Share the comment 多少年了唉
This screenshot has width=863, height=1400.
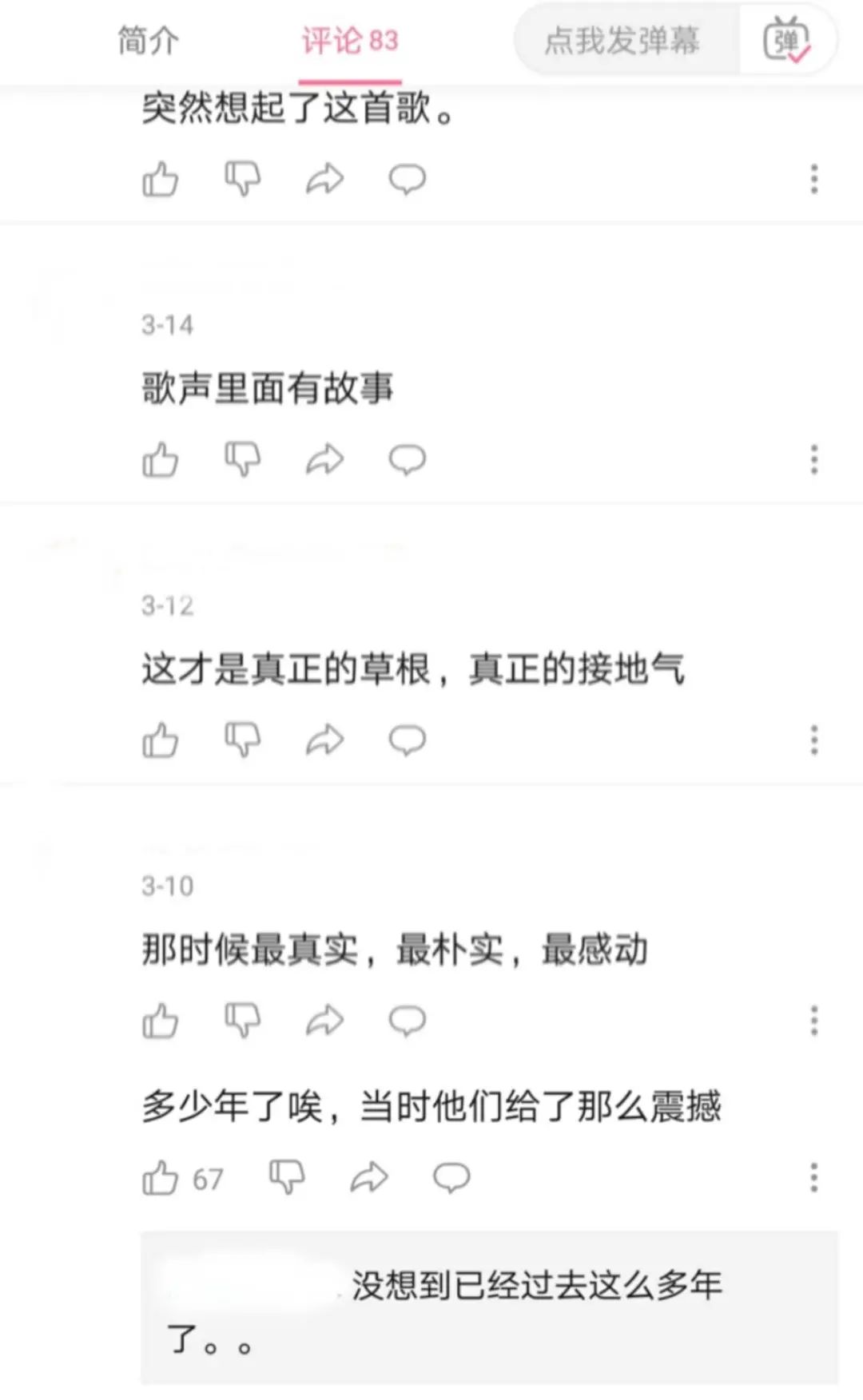pyautogui.click(x=369, y=1178)
